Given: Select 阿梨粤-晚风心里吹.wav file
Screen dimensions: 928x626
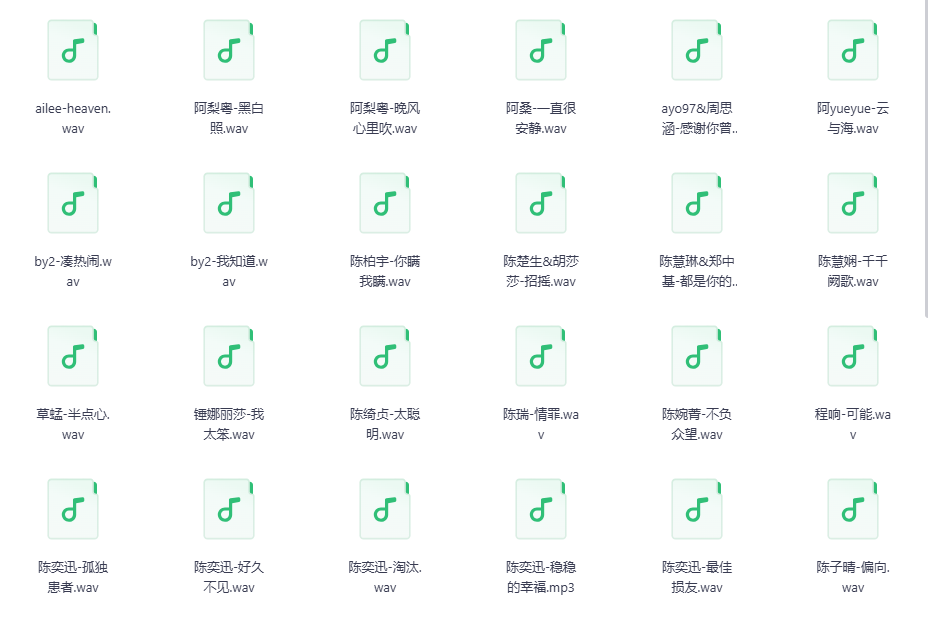Looking at the screenshot, I should point(385,50).
